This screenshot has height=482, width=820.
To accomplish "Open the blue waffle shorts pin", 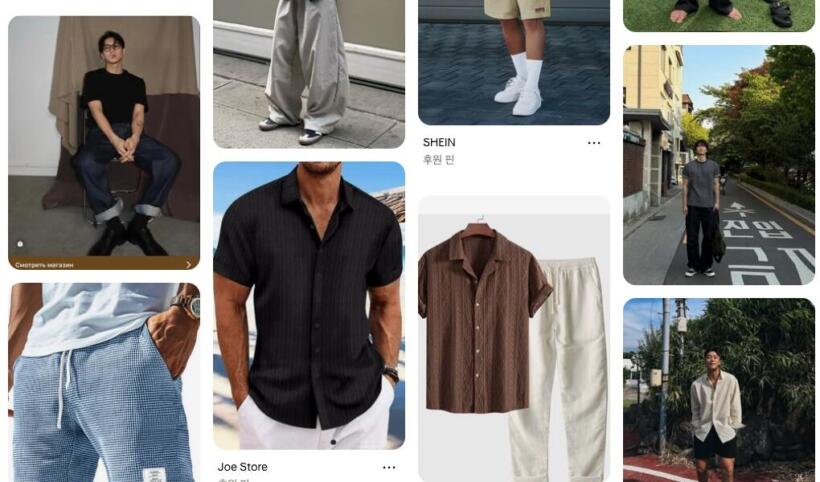I will 104,385.
